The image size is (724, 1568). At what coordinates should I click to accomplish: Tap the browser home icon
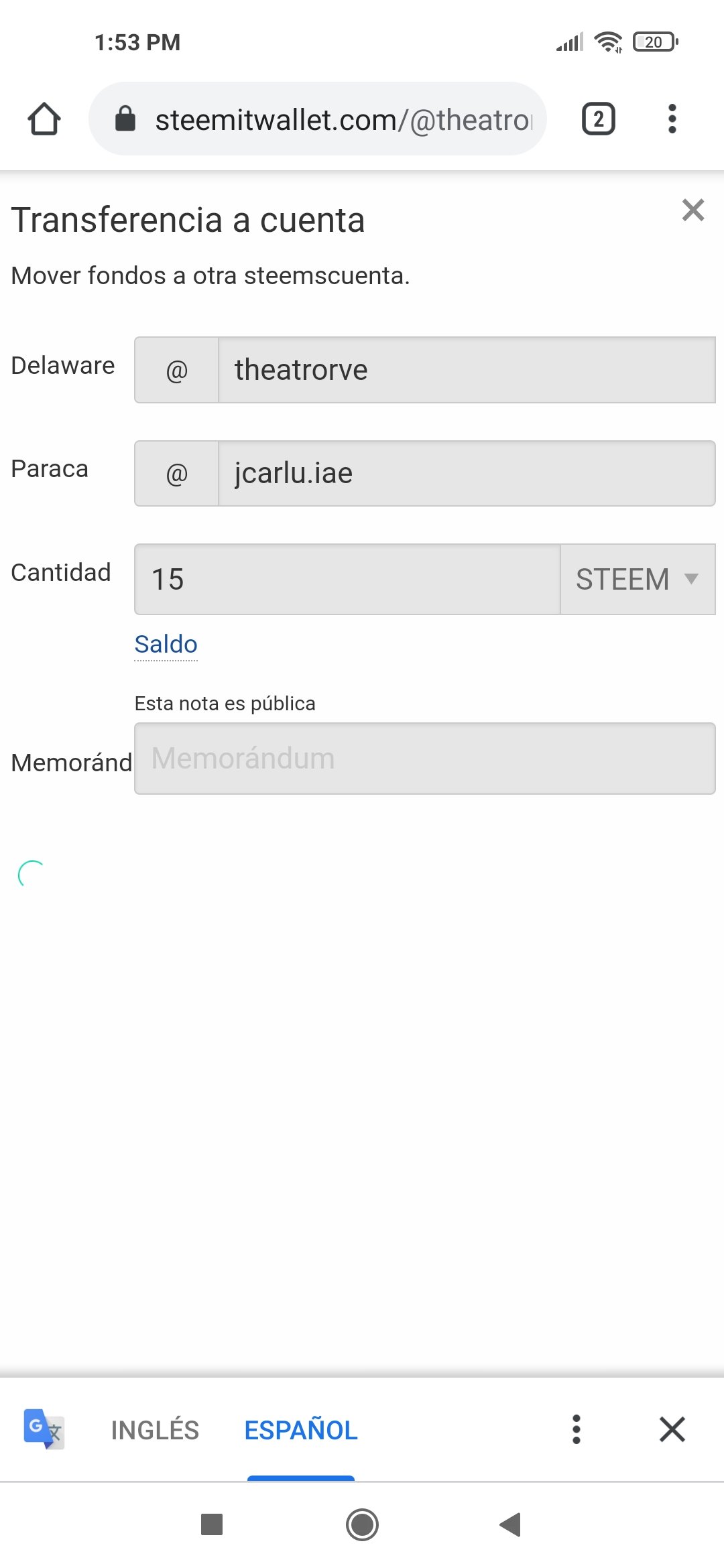(44, 119)
